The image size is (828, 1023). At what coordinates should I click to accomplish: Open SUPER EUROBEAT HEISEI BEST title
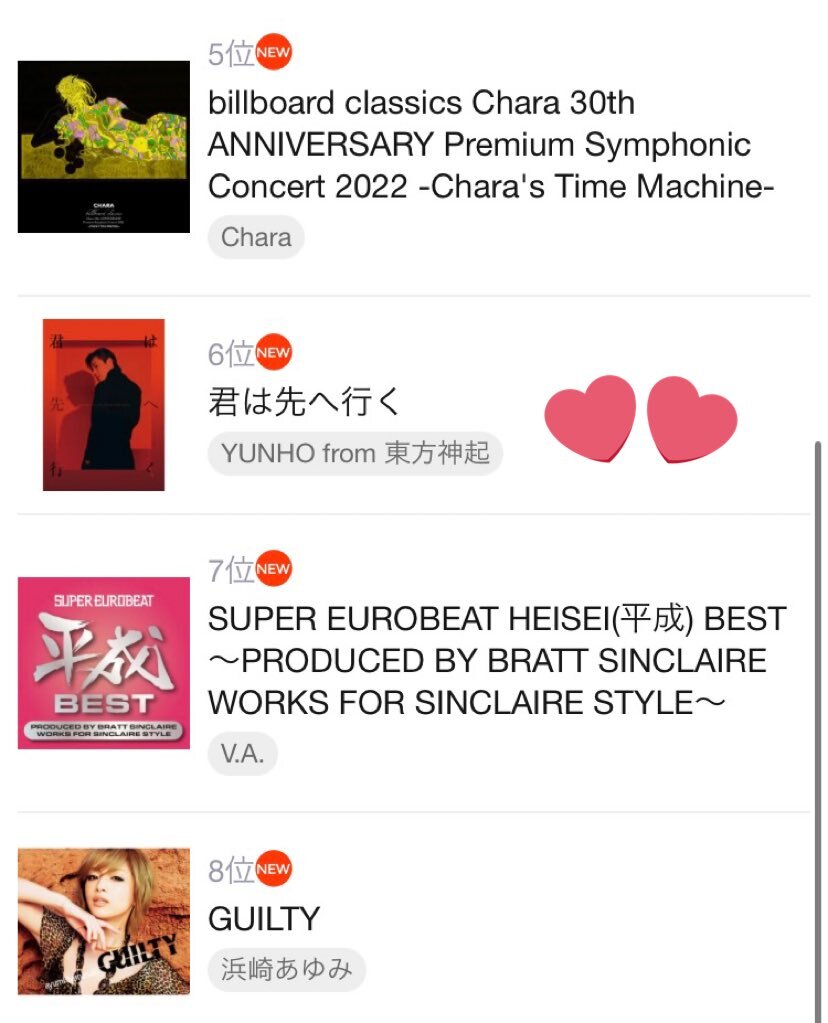coord(496,661)
